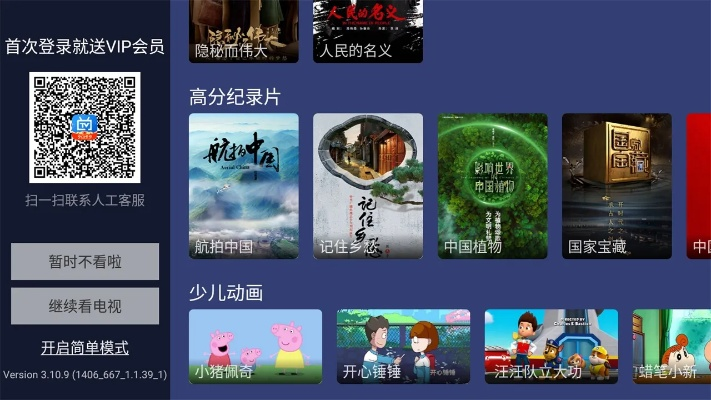Screen dimensions: 711x400
Task: Watch the 航拍中国 documentary
Action: pos(244,185)
